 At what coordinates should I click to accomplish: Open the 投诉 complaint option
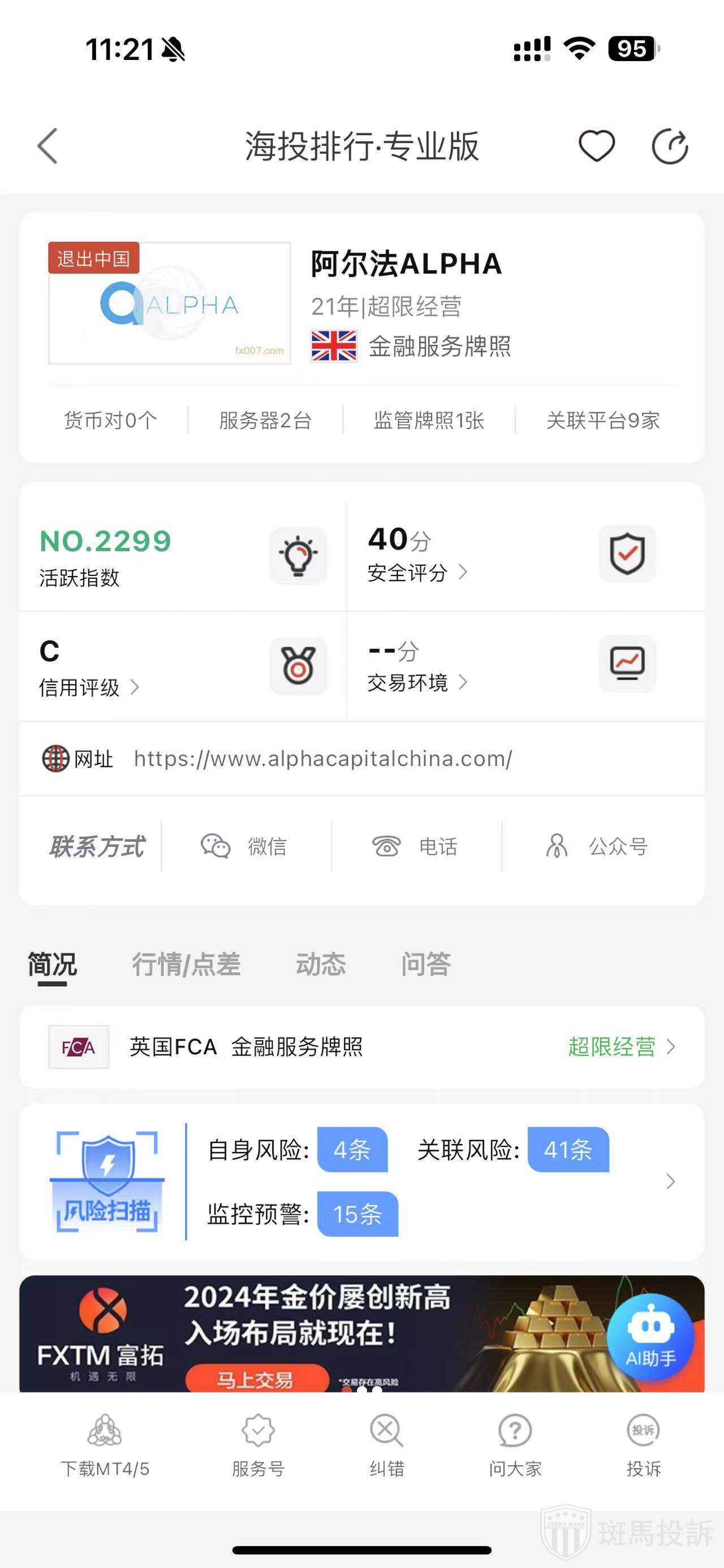coord(644,1446)
